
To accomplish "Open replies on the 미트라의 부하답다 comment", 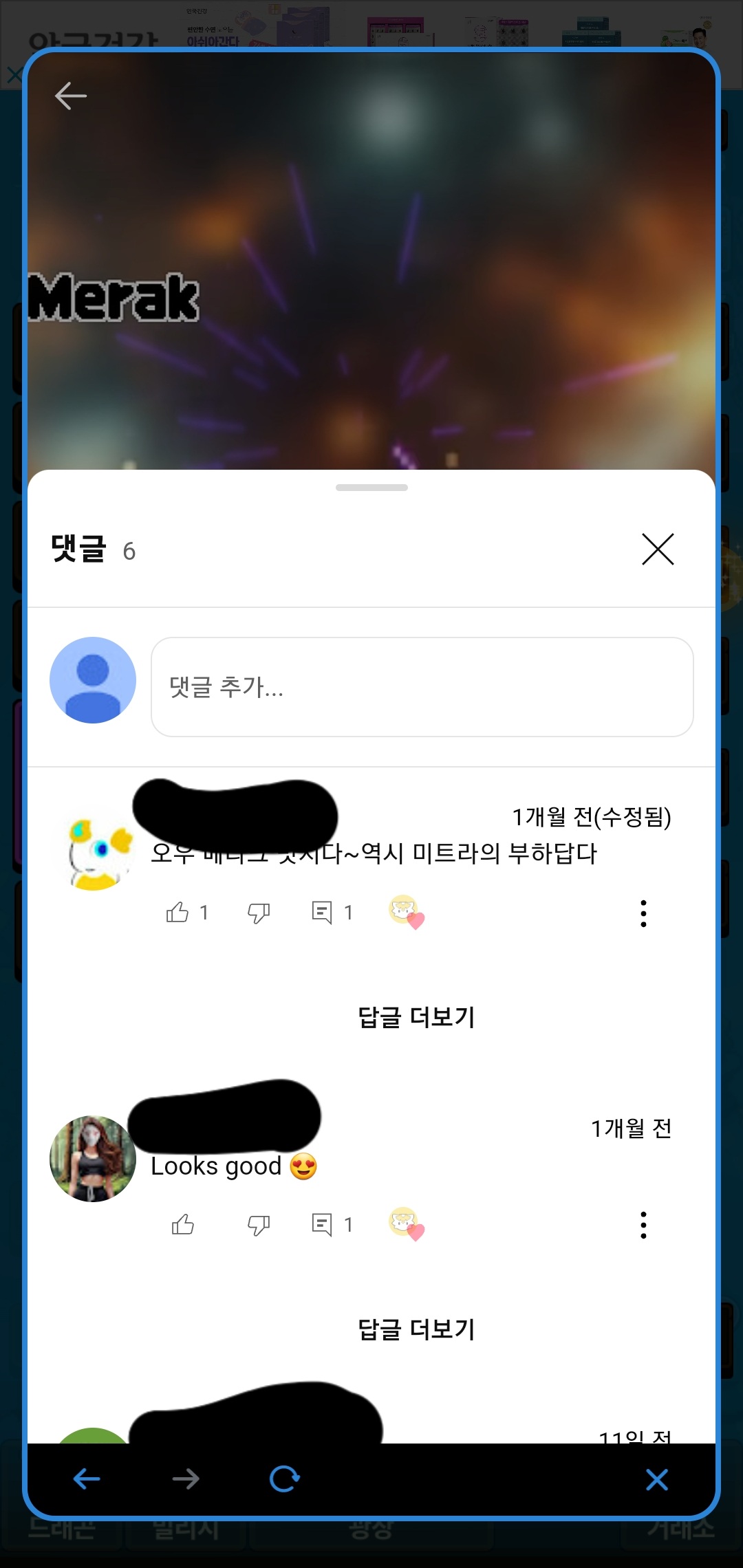I will [322, 913].
